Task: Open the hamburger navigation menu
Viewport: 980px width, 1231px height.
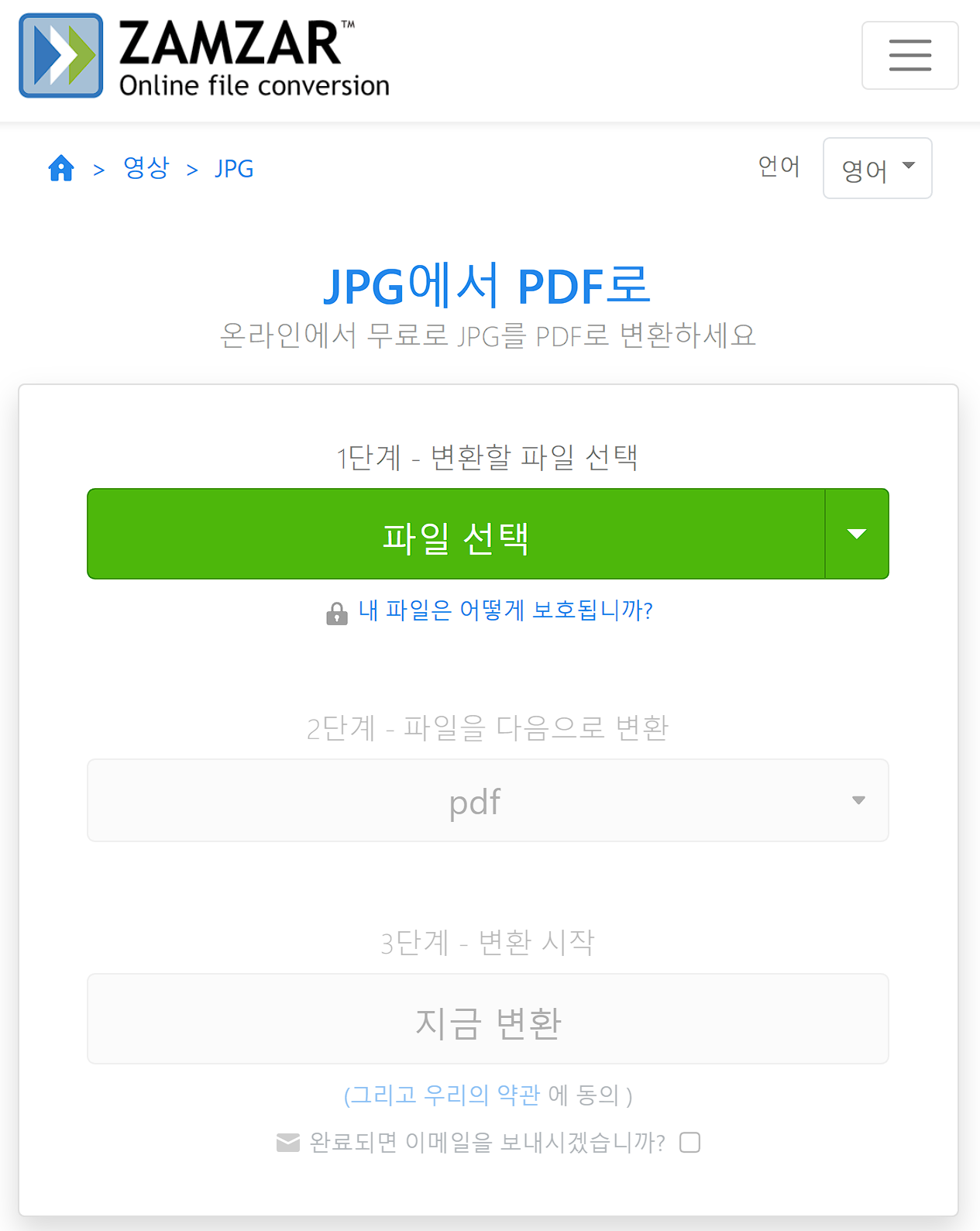Action: click(x=910, y=55)
